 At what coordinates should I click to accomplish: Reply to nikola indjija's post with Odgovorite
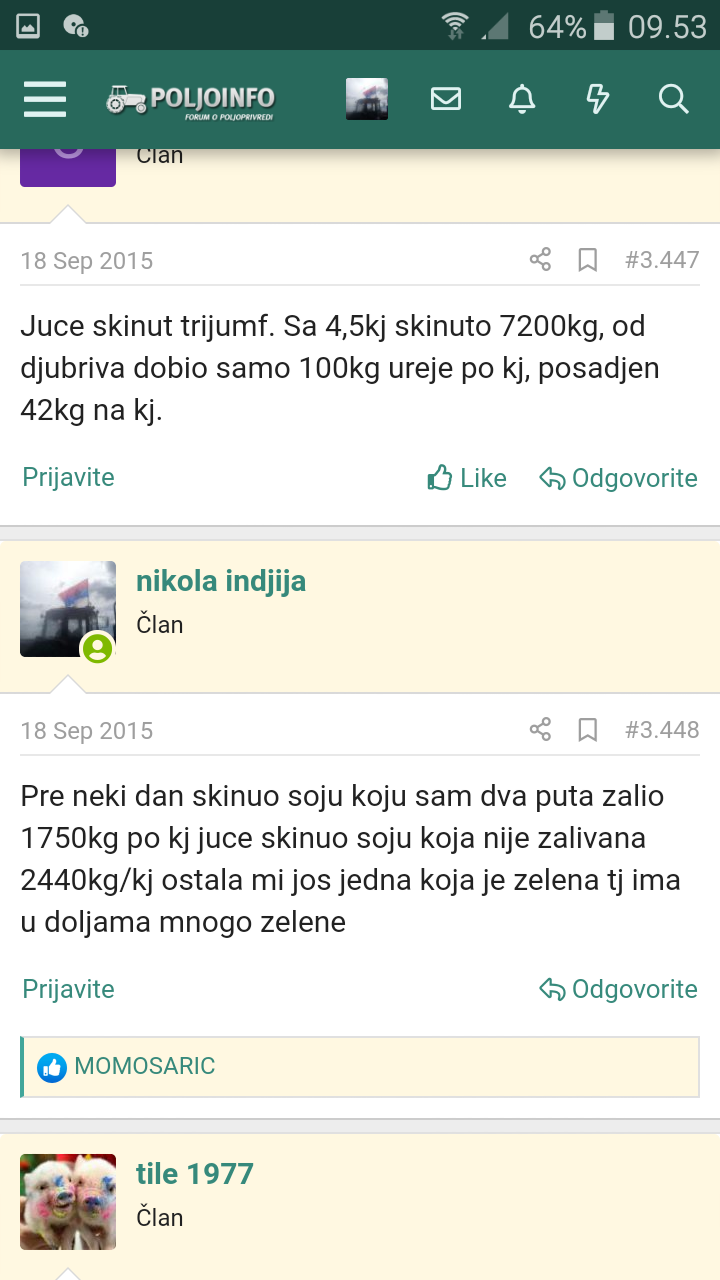point(618,989)
